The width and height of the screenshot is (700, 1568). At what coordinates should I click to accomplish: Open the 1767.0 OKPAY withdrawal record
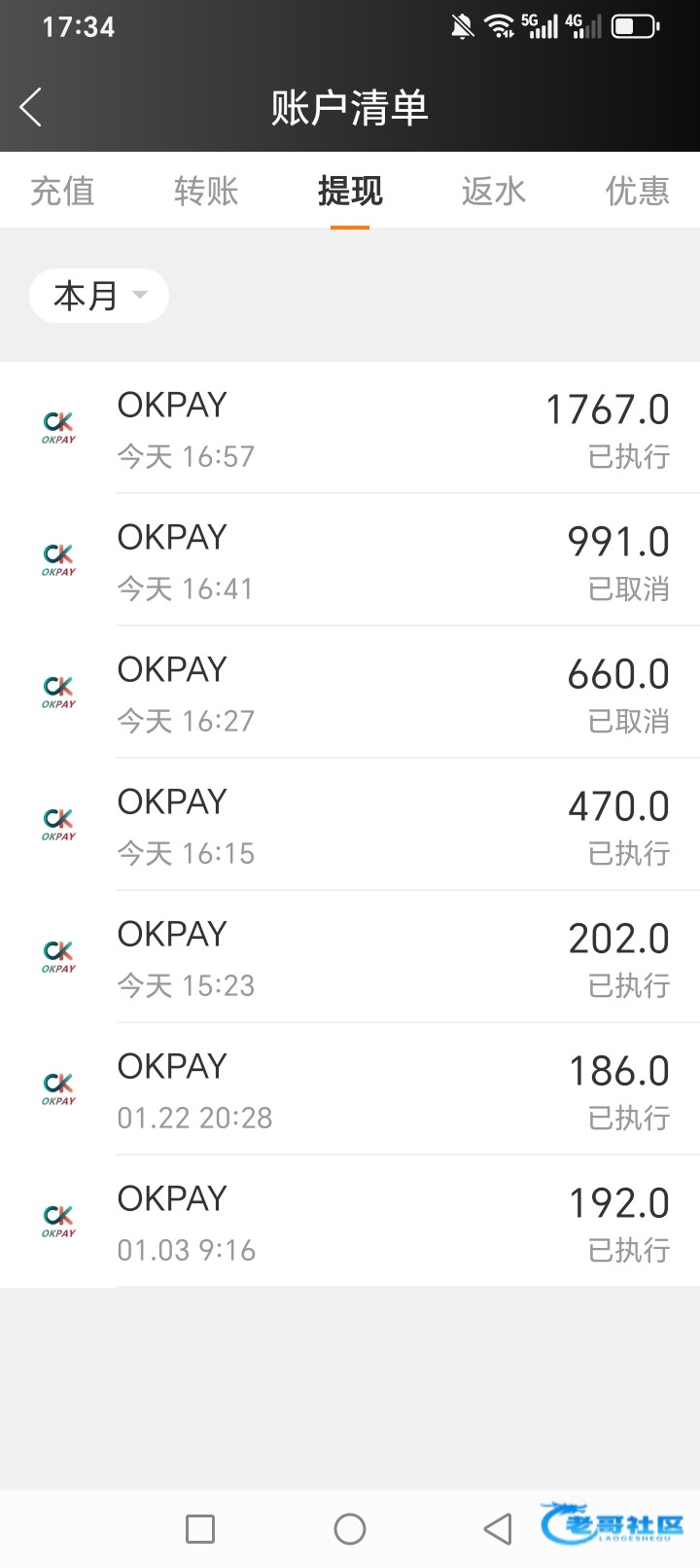pos(389,428)
